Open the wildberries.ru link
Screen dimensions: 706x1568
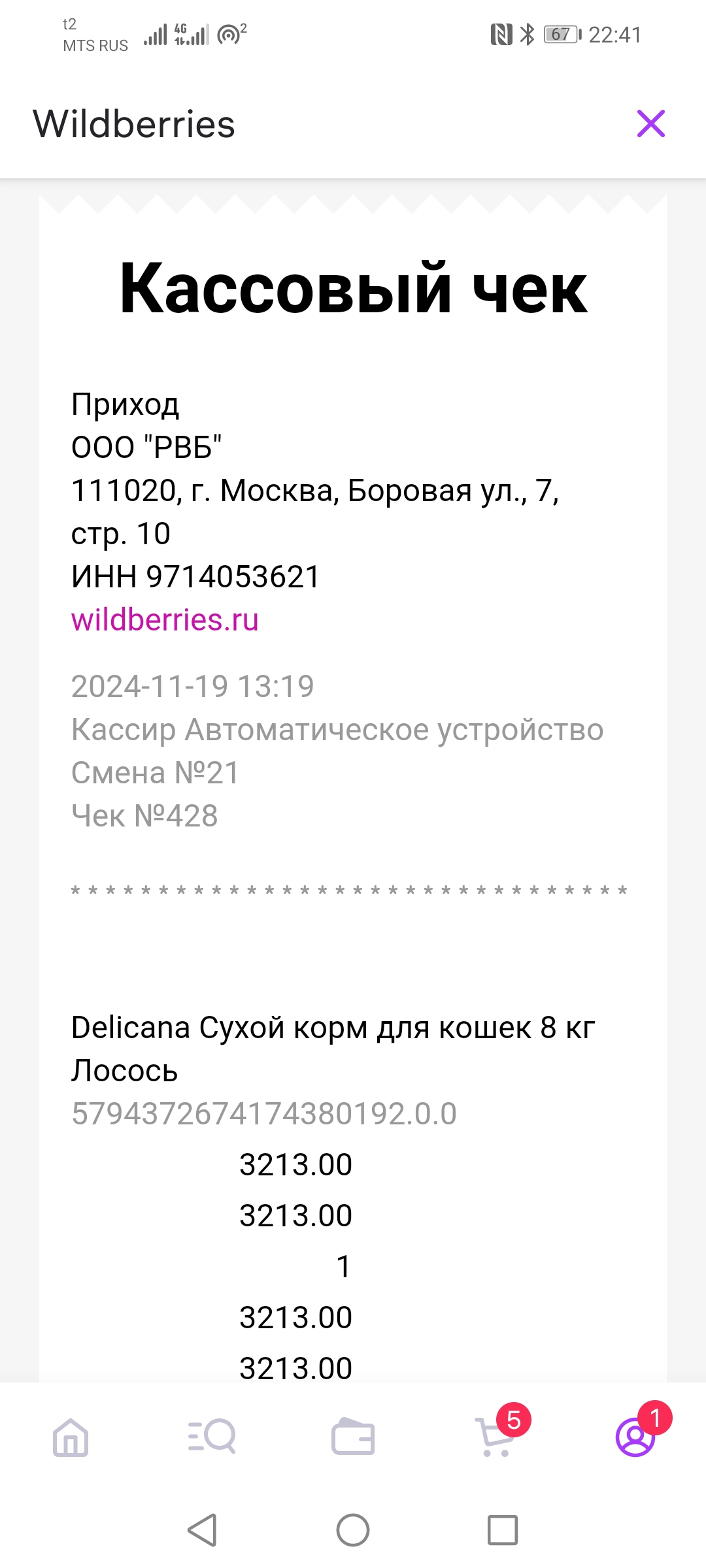click(165, 619)
